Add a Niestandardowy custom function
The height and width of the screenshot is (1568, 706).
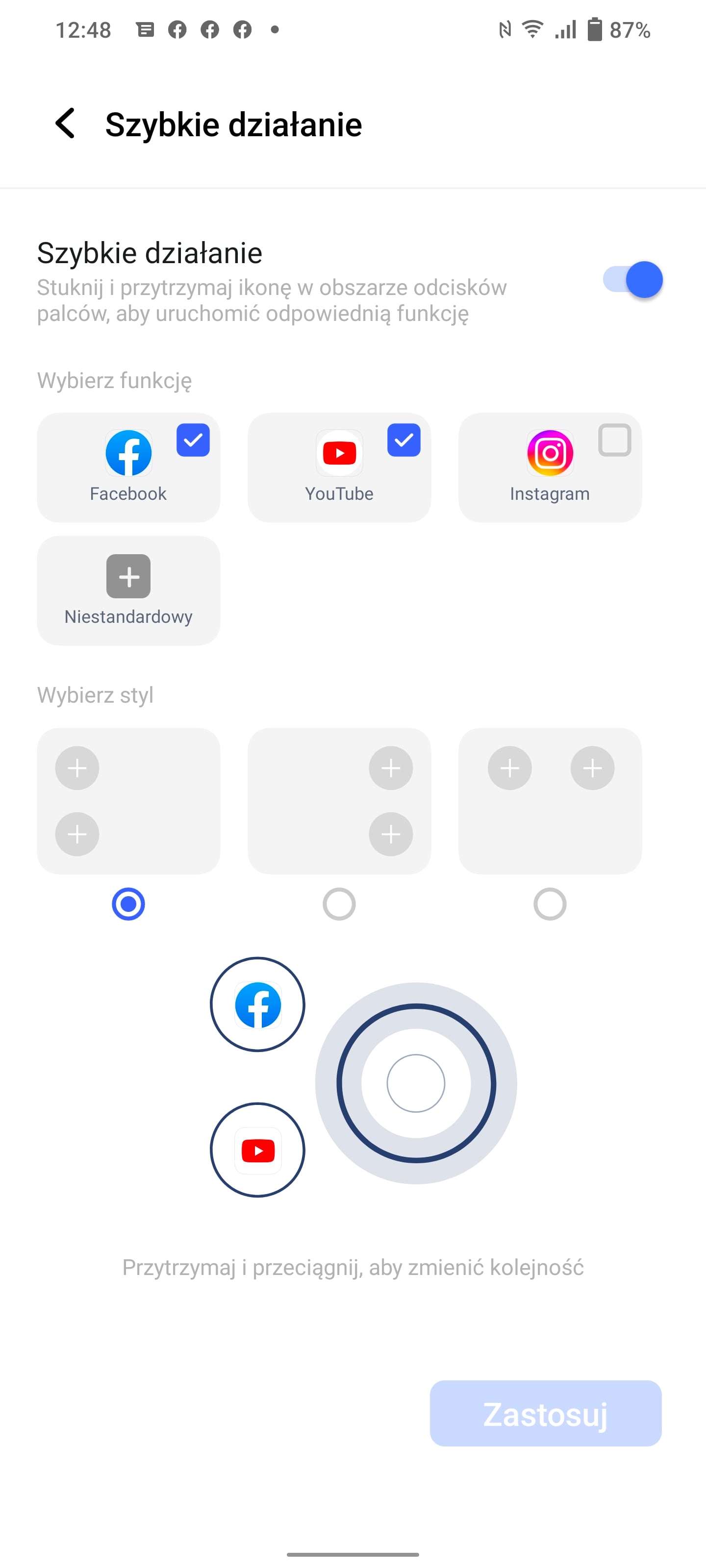(x=128, y=589)
